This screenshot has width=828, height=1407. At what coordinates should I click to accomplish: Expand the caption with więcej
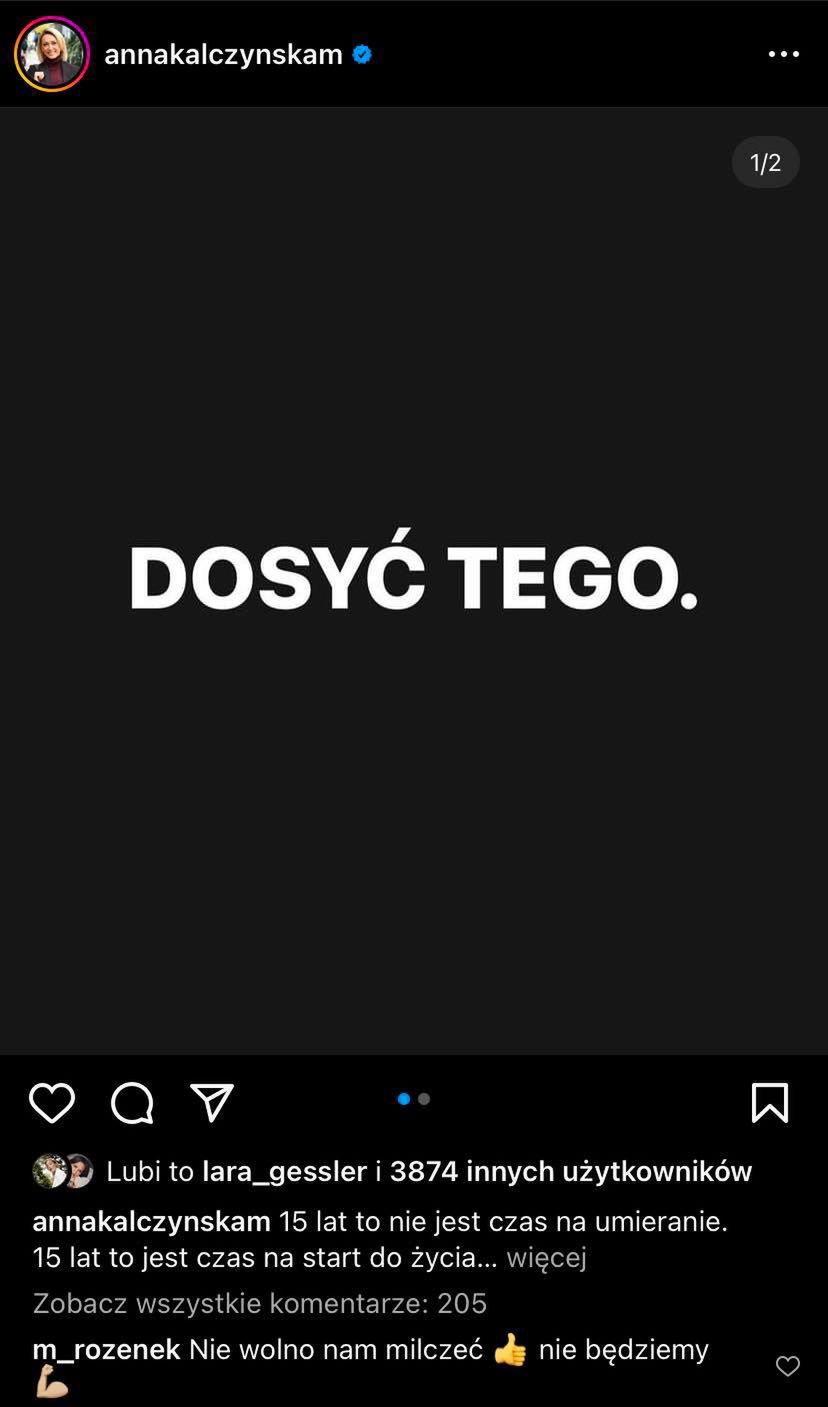[546, 1257]
